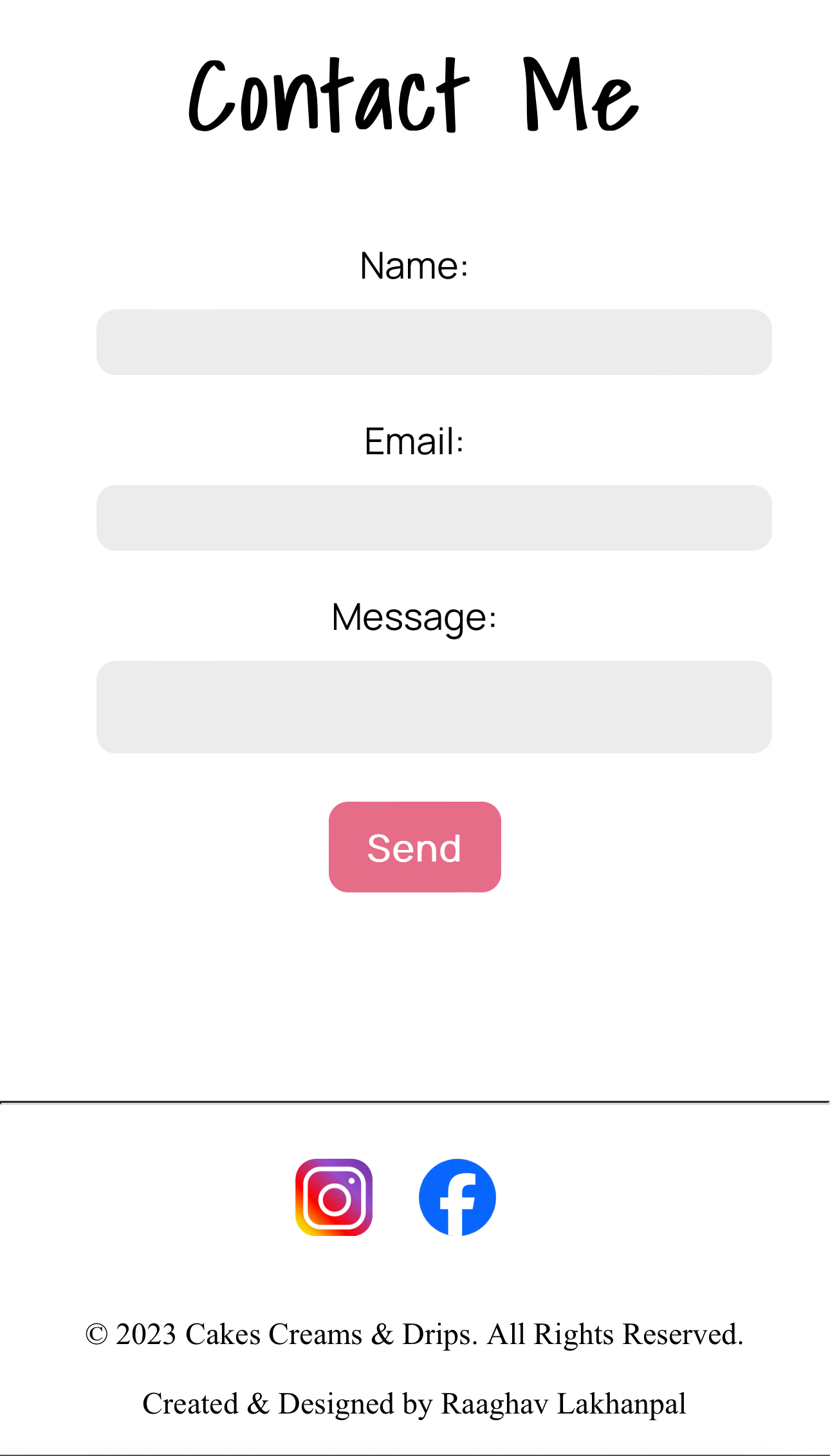
Task: Focus the Email text field
Action: coord(434,518)
